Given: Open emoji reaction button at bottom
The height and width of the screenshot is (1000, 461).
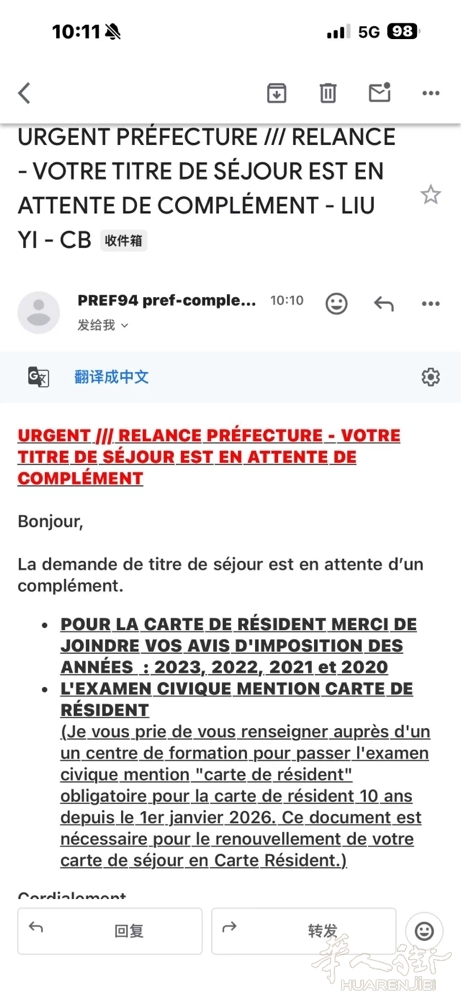Looking at the screenshot, I should (424, 931).
